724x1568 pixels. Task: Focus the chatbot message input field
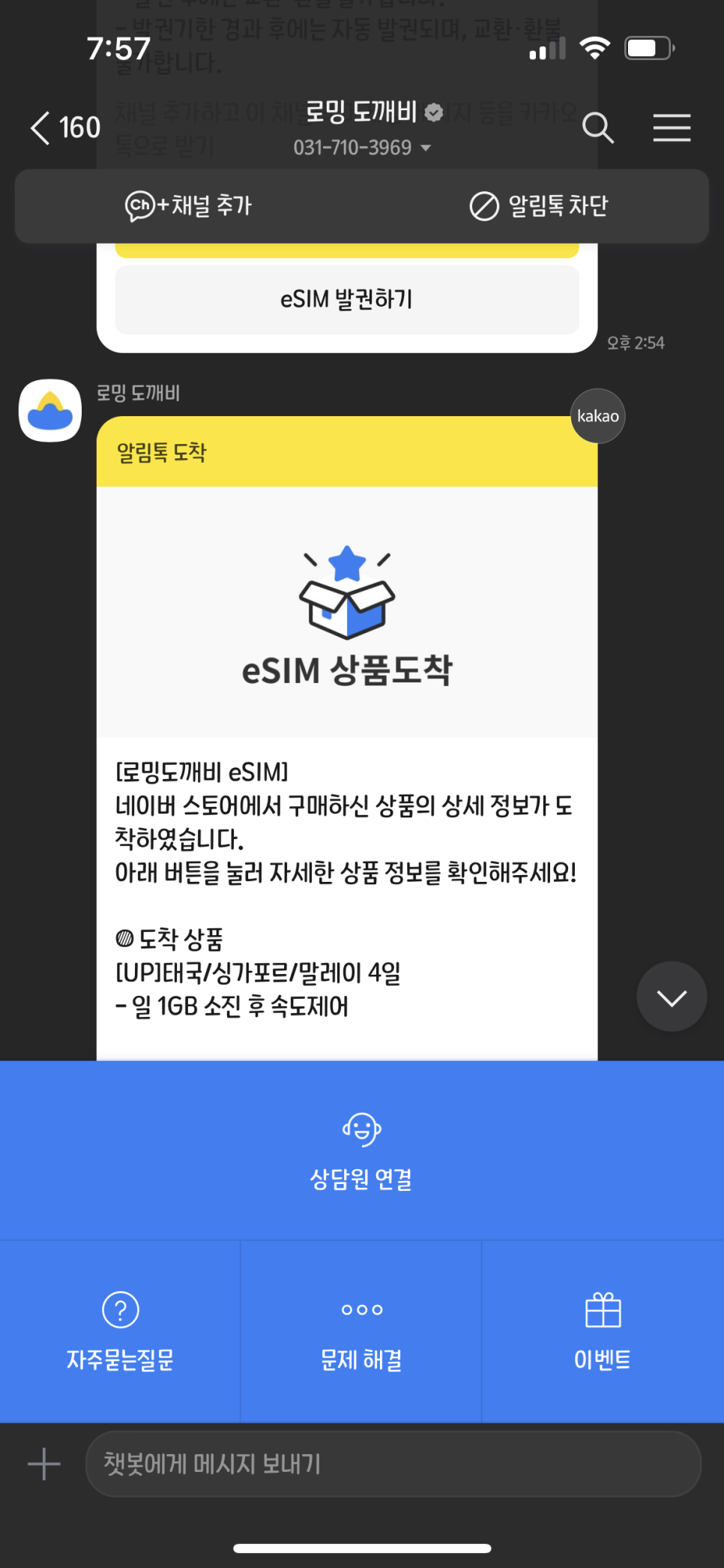[x=393, y=1464]
